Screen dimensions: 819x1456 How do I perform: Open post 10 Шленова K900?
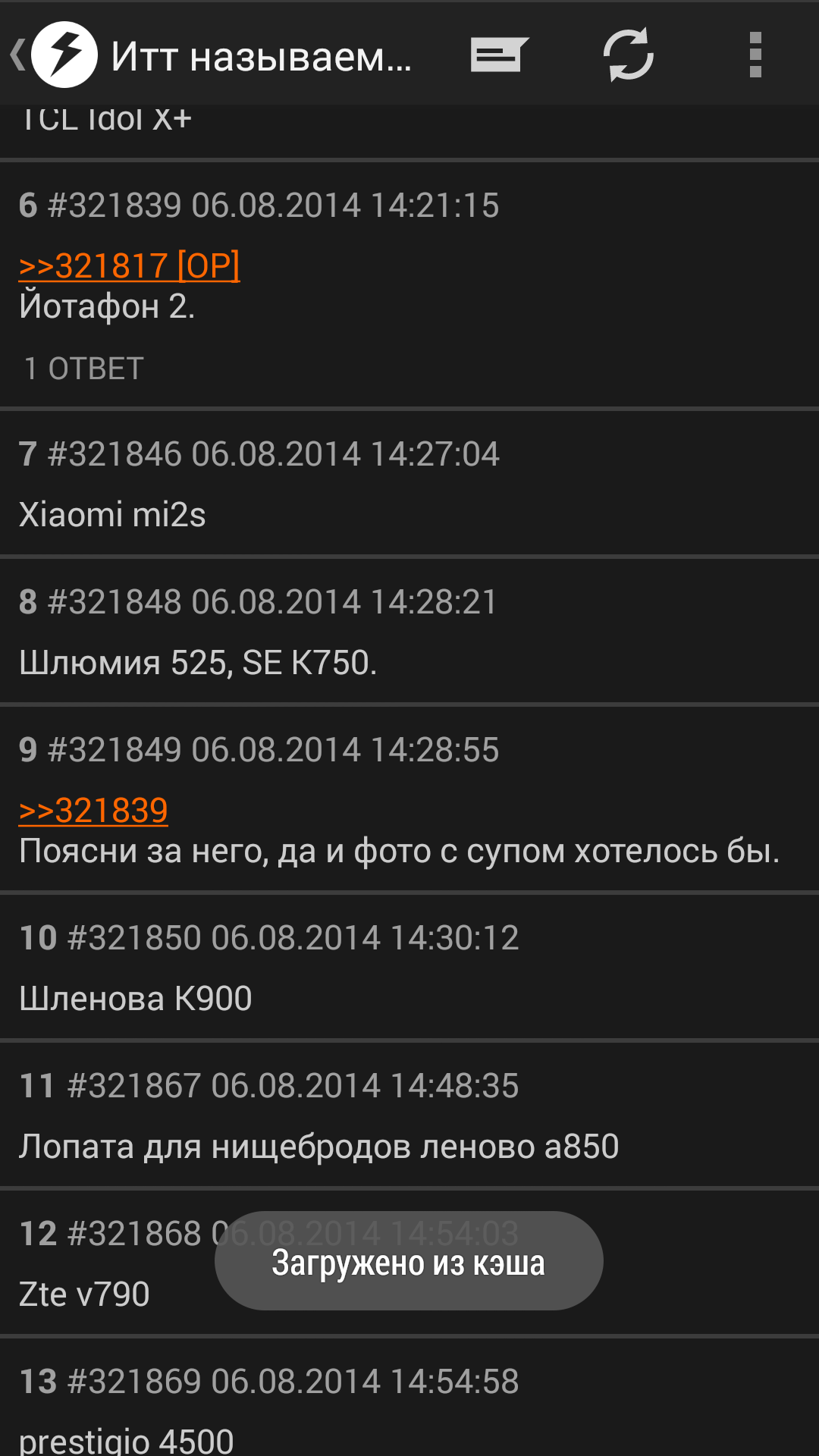[x=409, y=967]
